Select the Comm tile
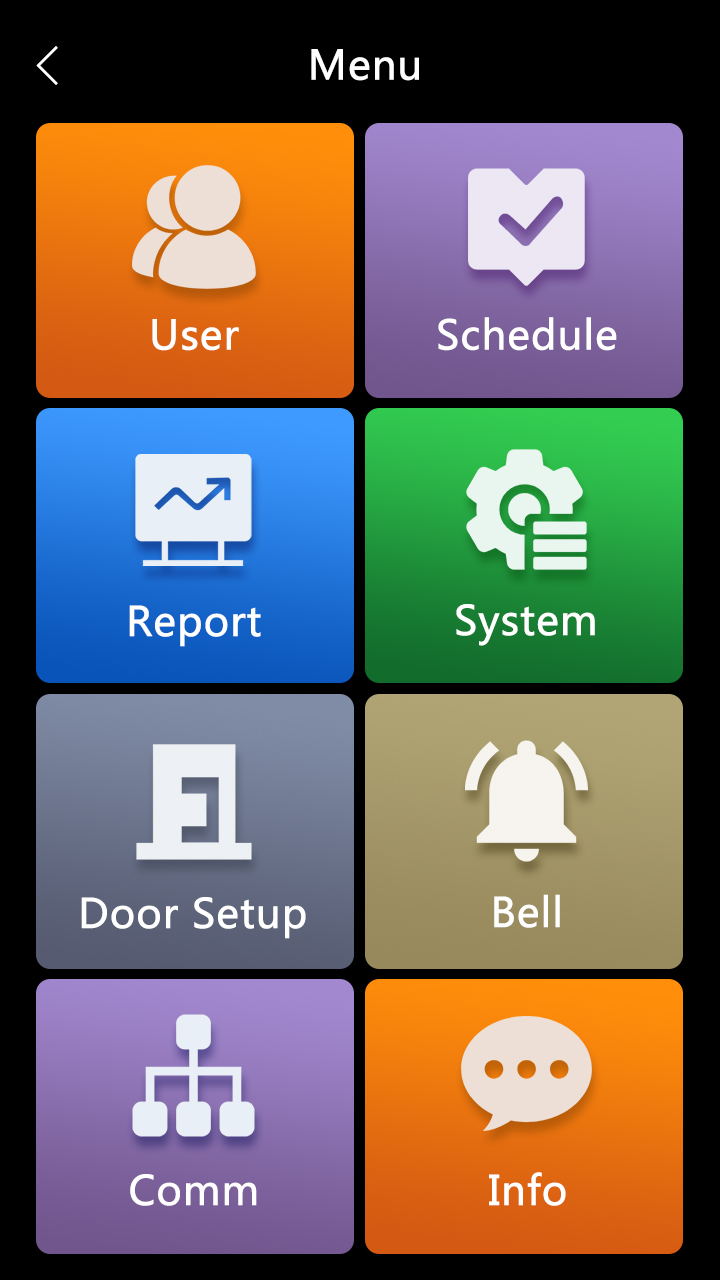Screen dimensions: 720x1280 click(x=195, y=1116)
